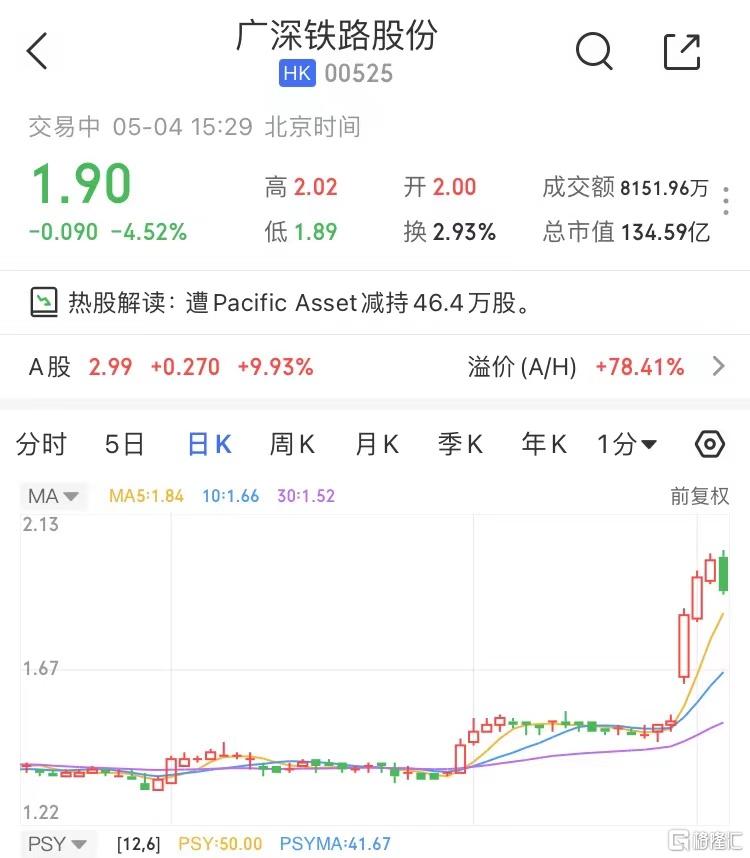Click the share icon at top right
Image resolution: width=750 pixels, height=858 pixels.
pyautogui.click(x=682, y=47)
